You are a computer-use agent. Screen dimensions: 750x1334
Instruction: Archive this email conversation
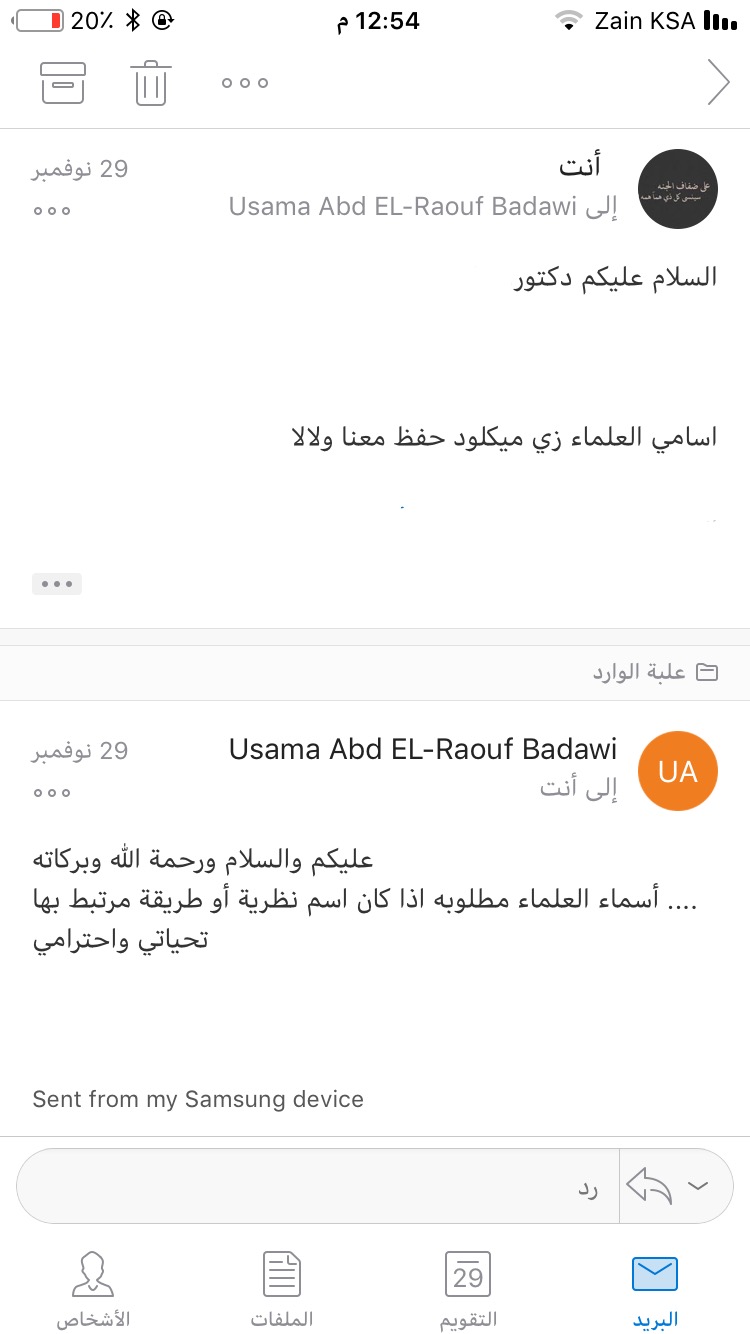click(63, 83)
